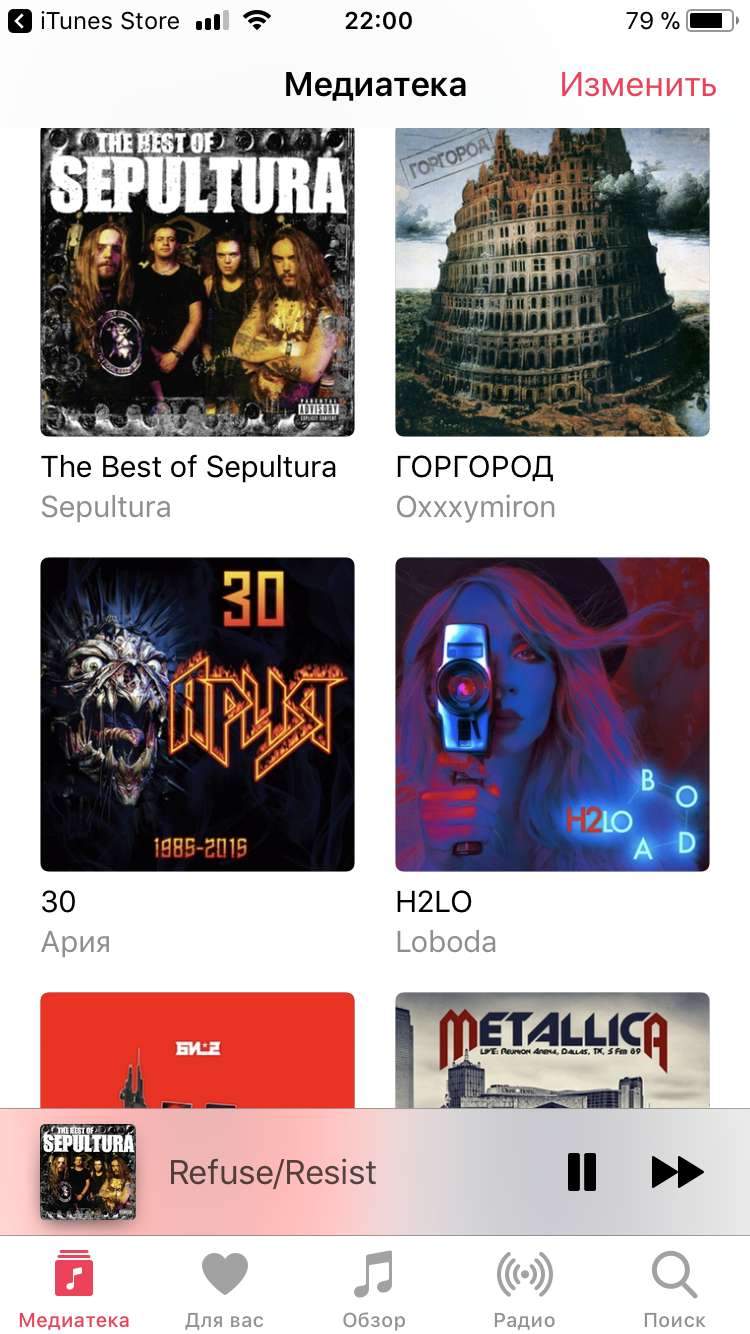Open the Metallica live album
The image size is (750, 1334).
[x=552, y=1050]
